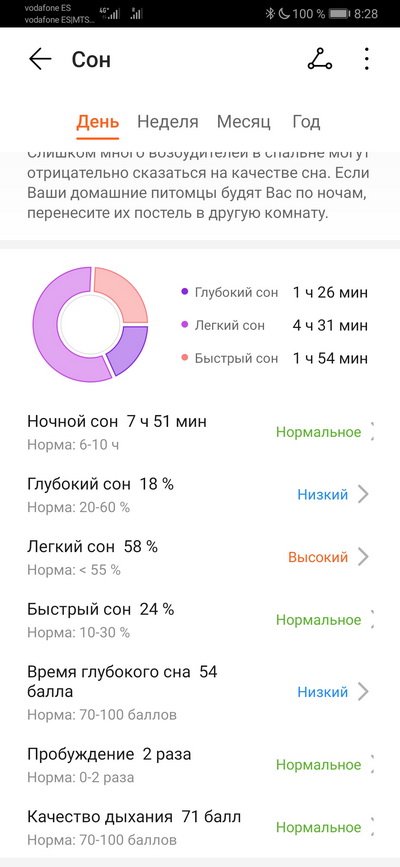400x867 pixels.
Task: Open the Пробуждение 2 раза row
Action: (200, 765)
